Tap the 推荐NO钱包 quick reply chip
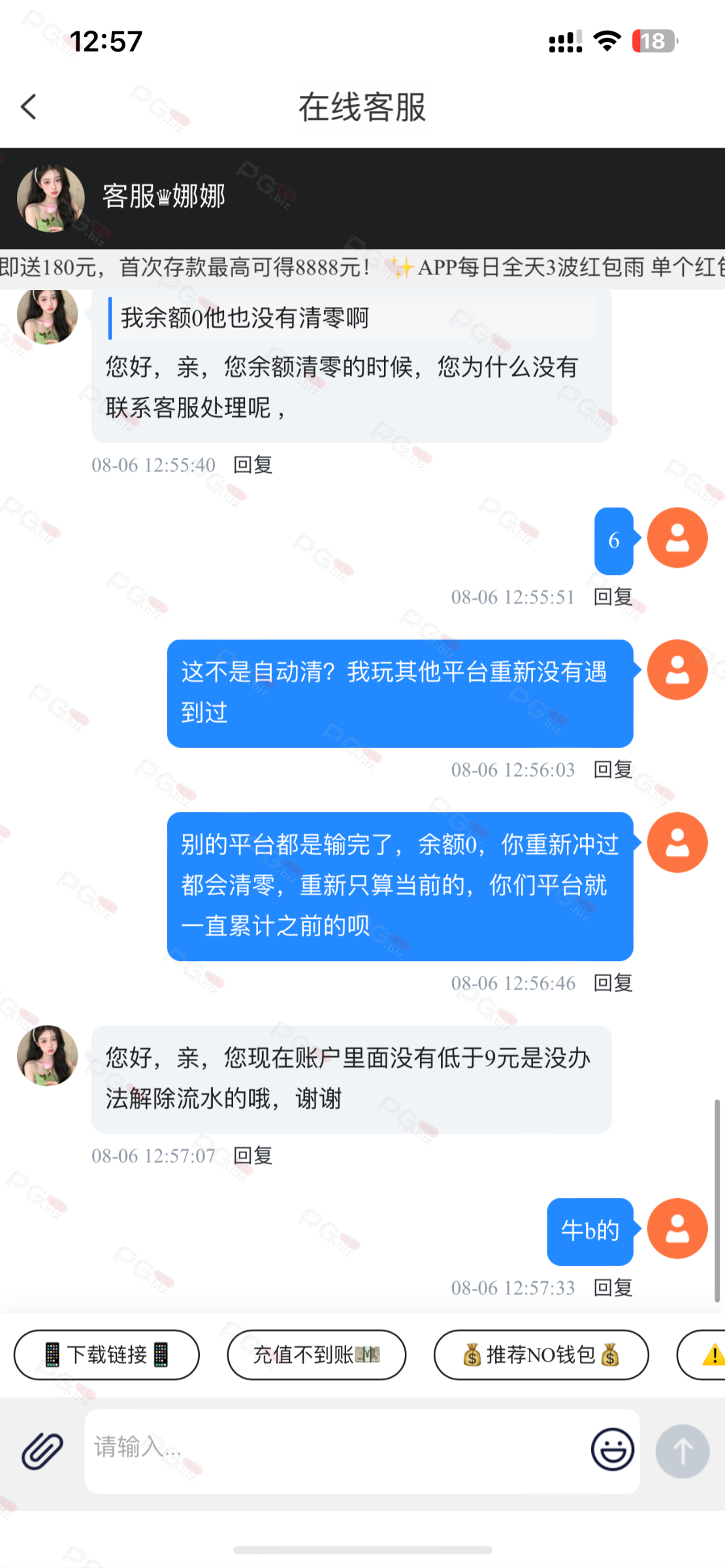The width and height of the screenshot is (725, 1568). pyautogui.click(x=541, y=1354)
